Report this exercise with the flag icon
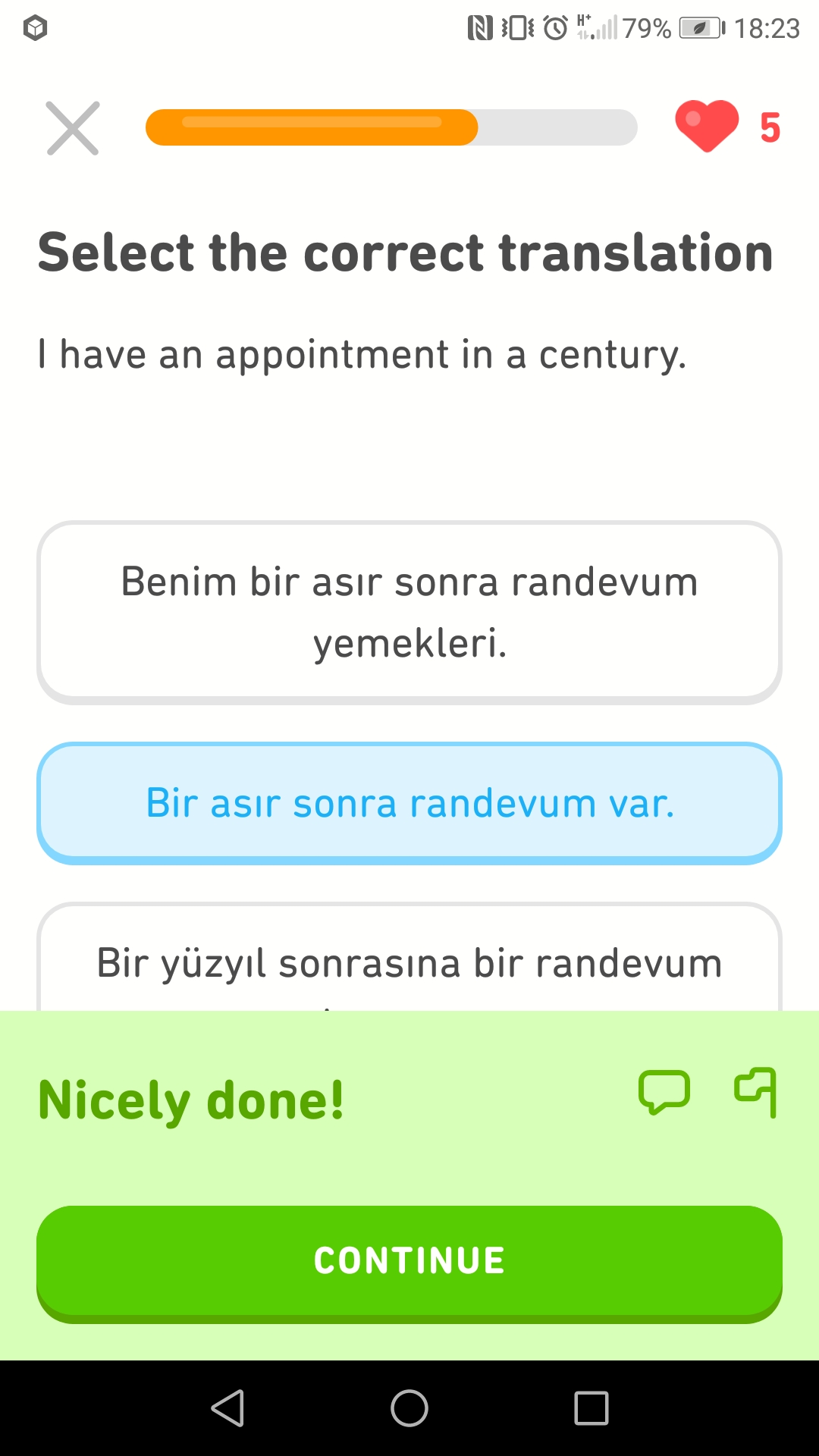The height and width of the screenshot is (1456, 819). 756,1093
